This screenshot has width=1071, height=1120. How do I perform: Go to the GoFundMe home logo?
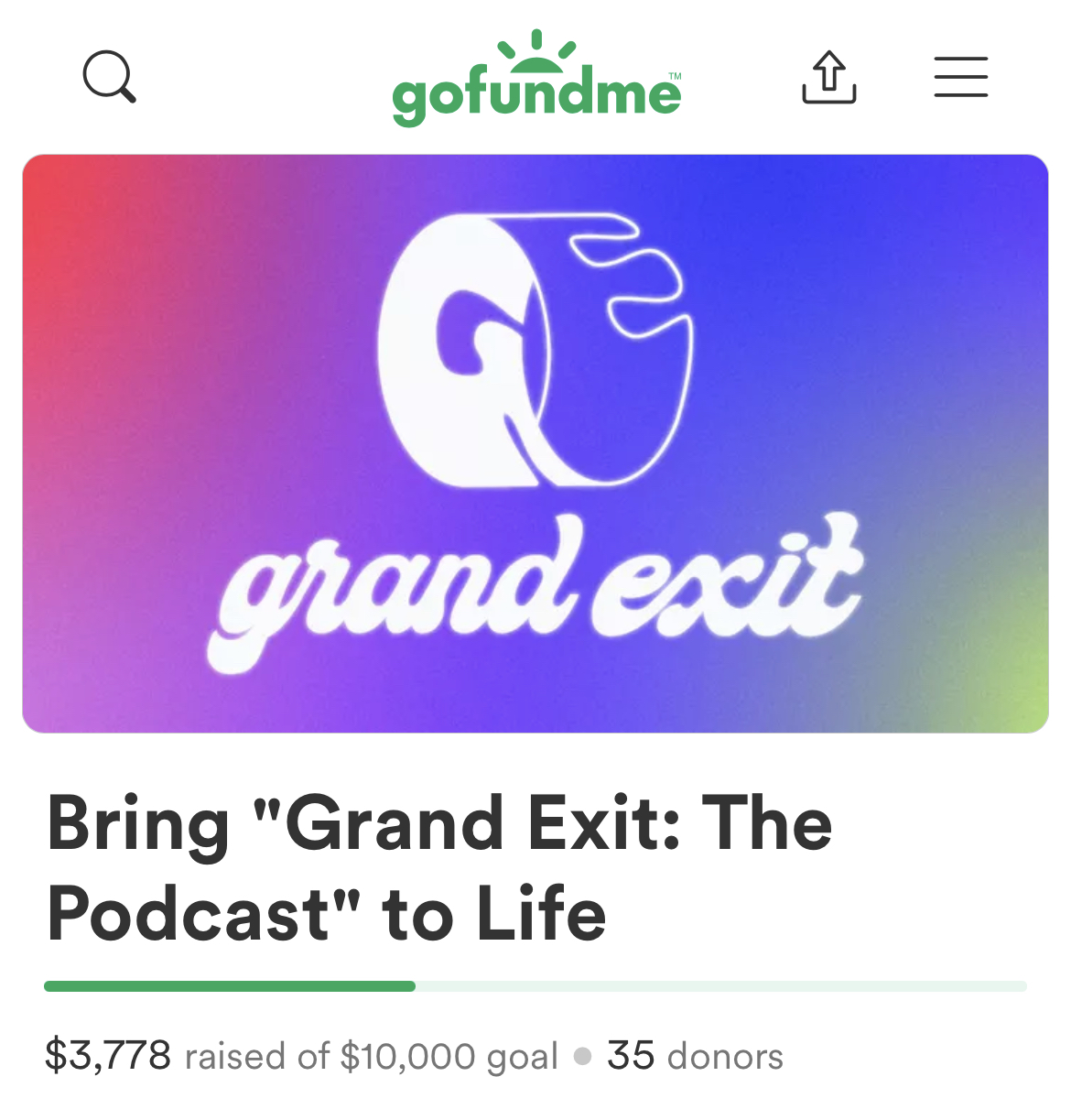536,81
